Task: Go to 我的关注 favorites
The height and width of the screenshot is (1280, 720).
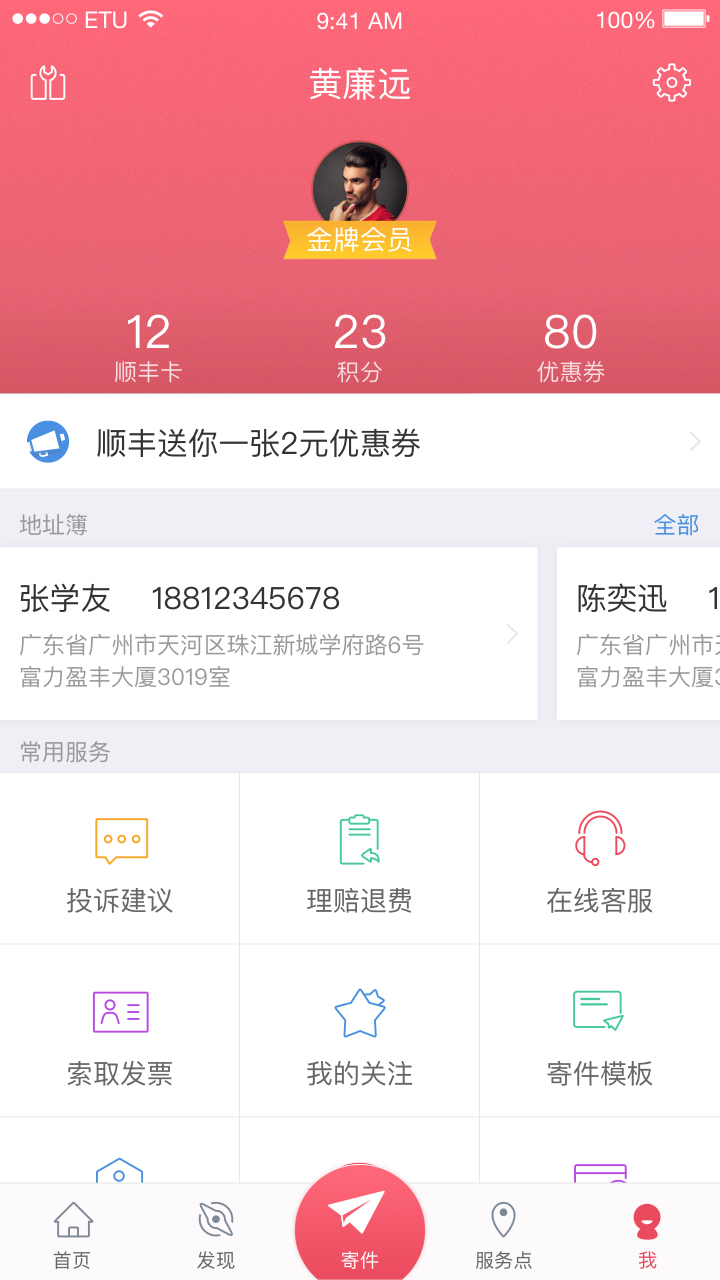Action: click(360, 1032)
